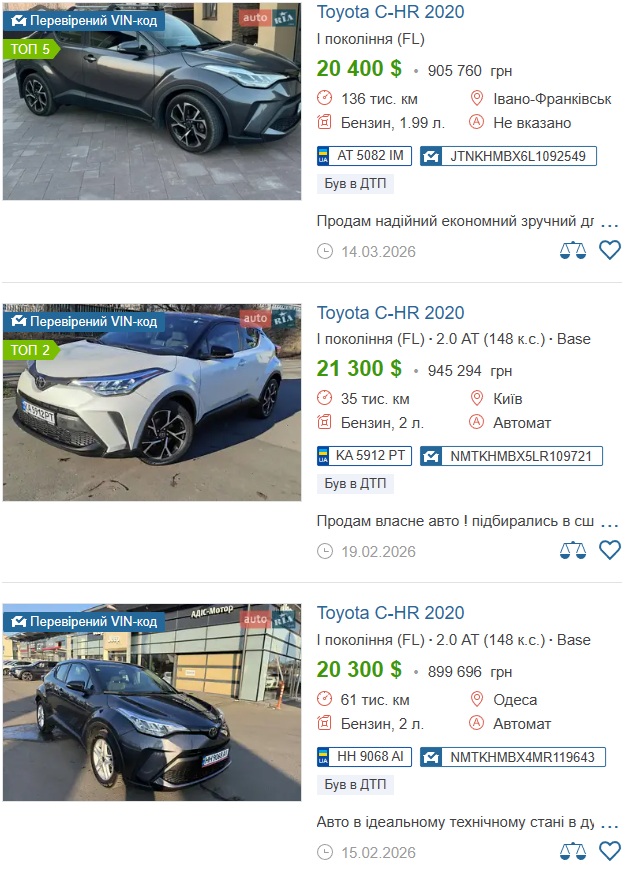
Task: Favorite the listing dated 19.02.2026
Action: [610, 550]
